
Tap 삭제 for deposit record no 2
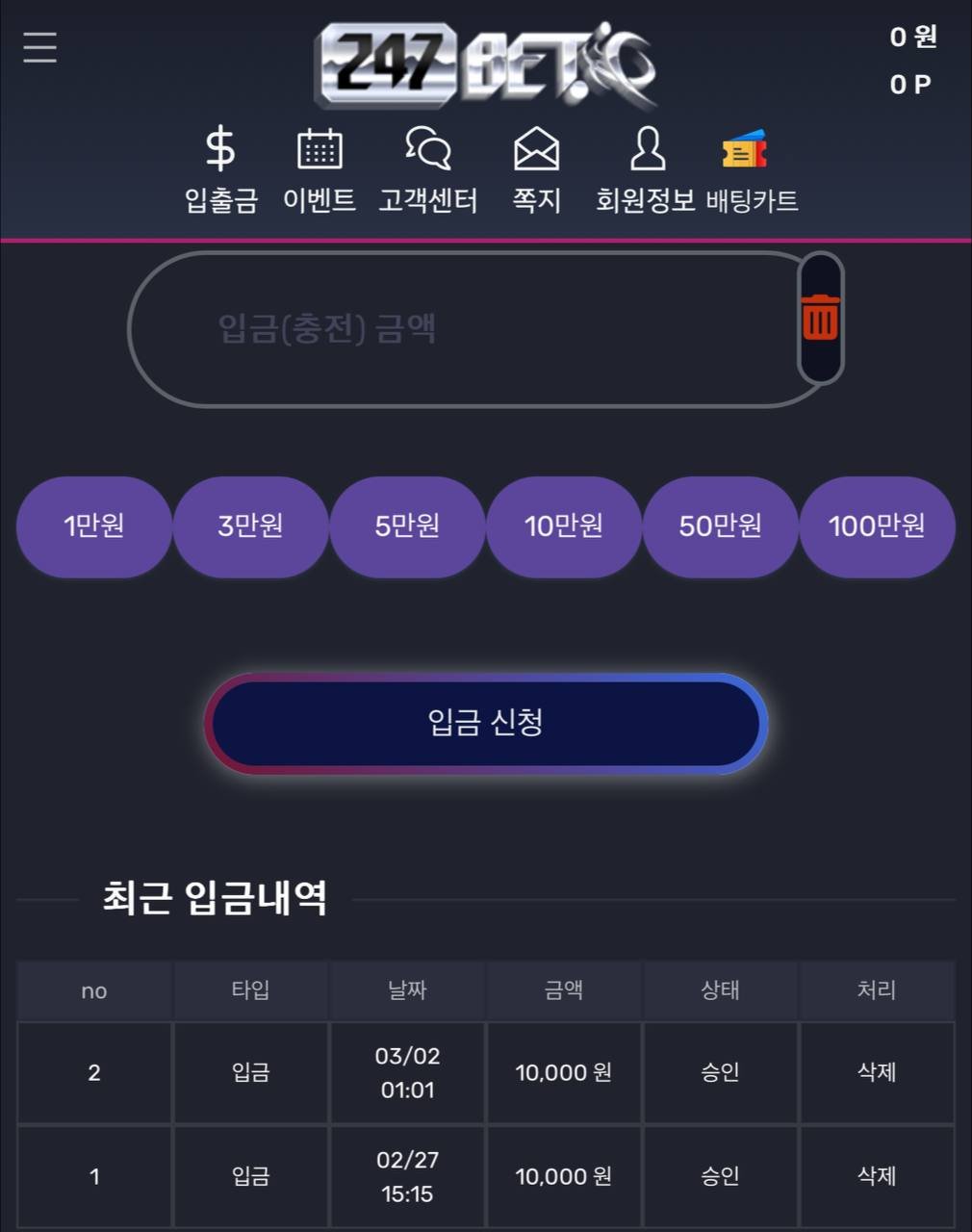[877, 1072]
